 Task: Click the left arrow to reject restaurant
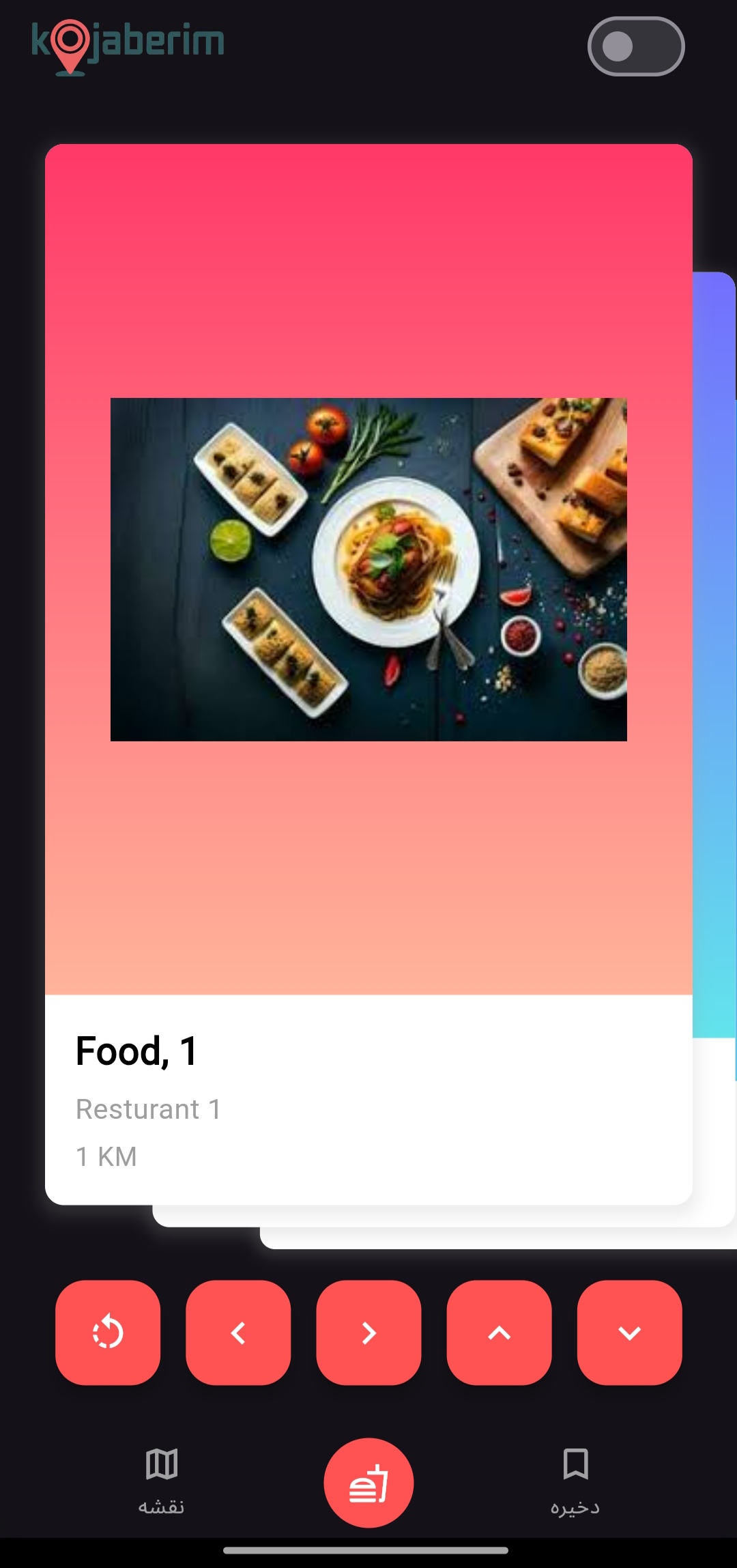(238, 1333)
